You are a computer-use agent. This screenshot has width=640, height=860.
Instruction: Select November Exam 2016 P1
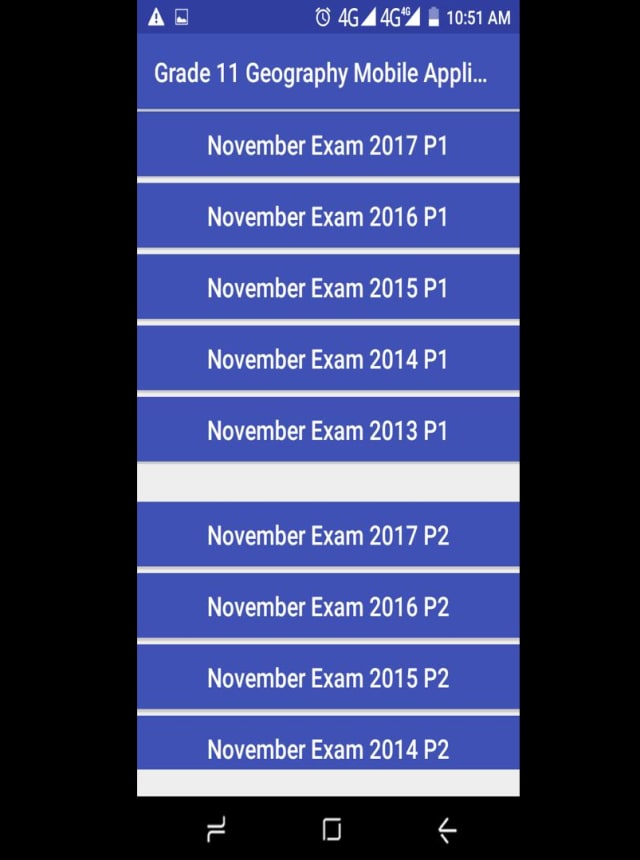click(328, 217)
